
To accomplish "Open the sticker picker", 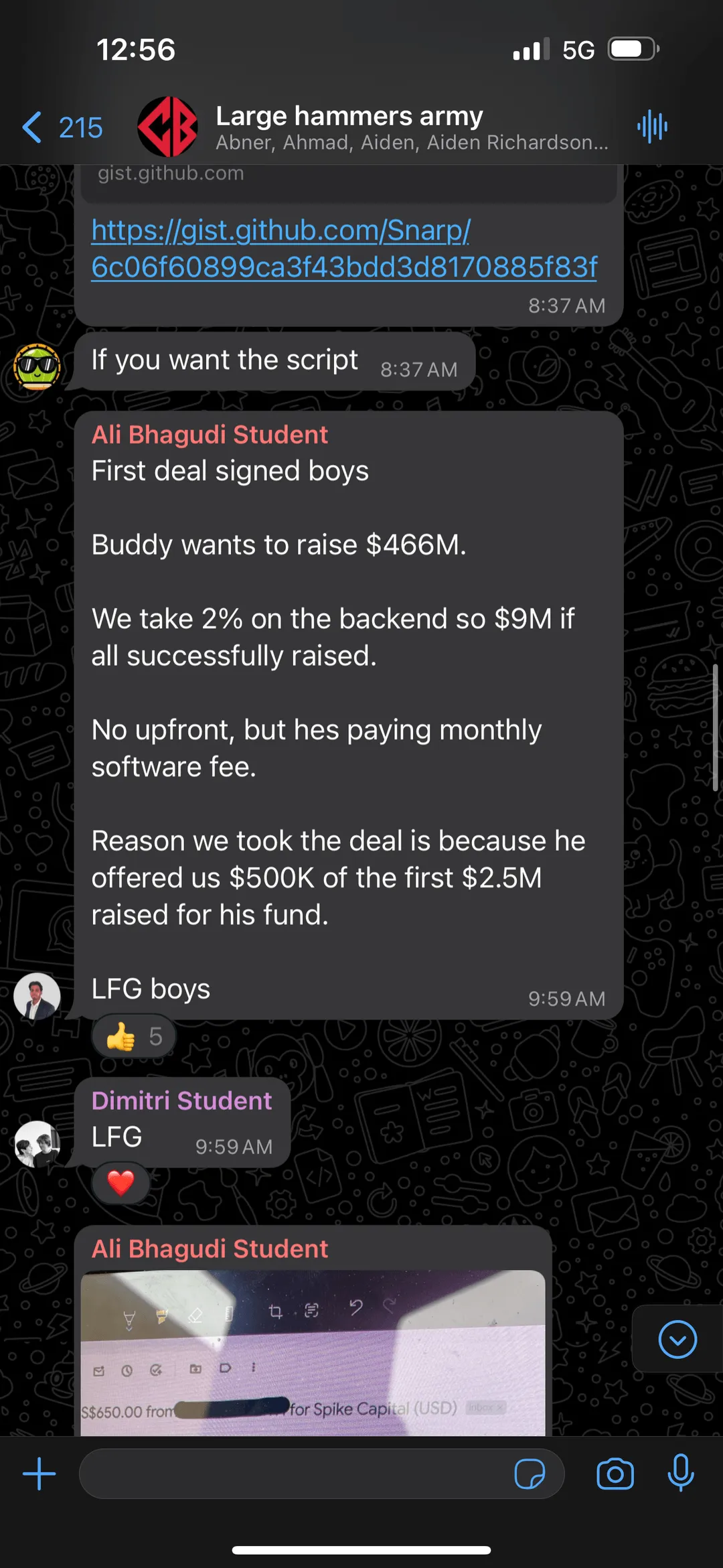I will coord(530,1474).
